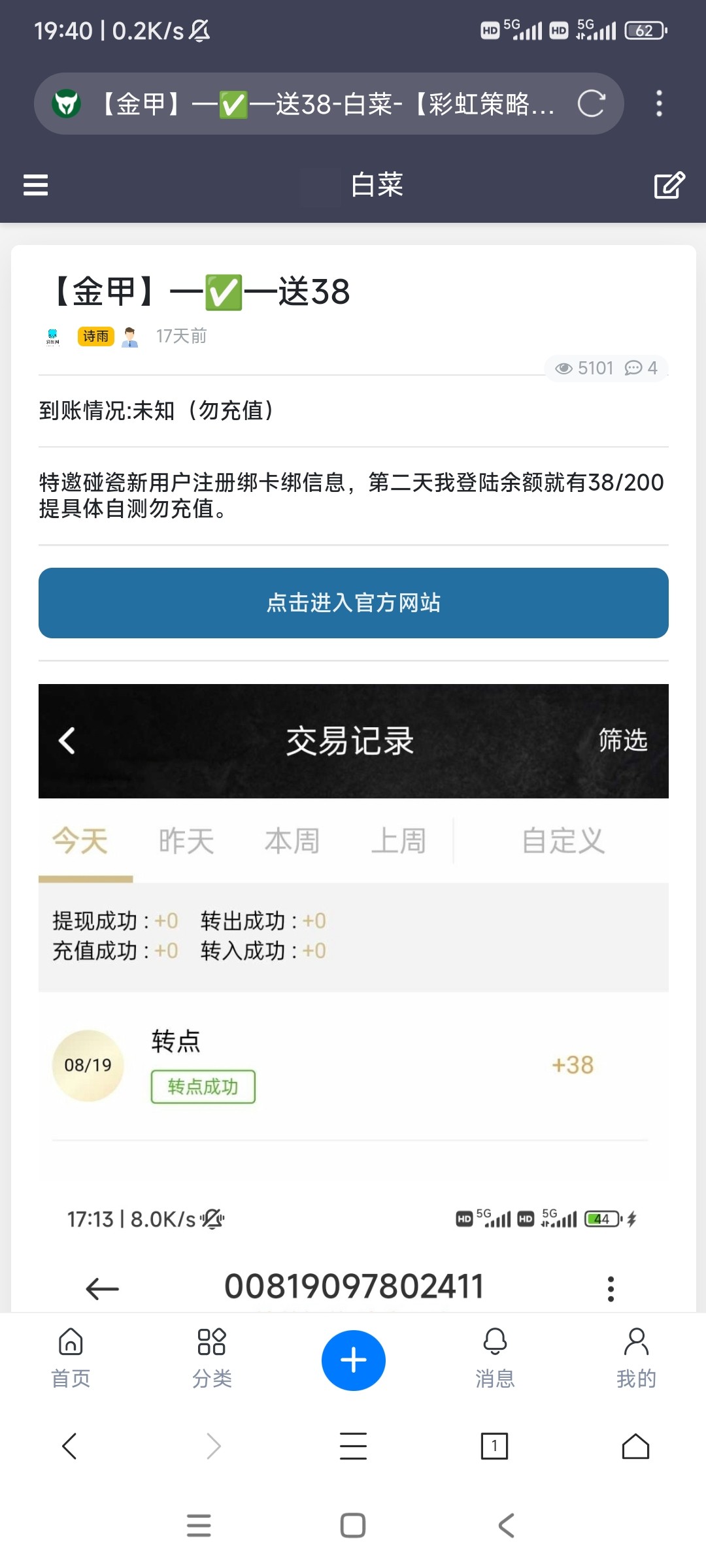This screenshot has width=706, height=1568.
Task: Tap the blue plus button
Action: pos(353,1360)
